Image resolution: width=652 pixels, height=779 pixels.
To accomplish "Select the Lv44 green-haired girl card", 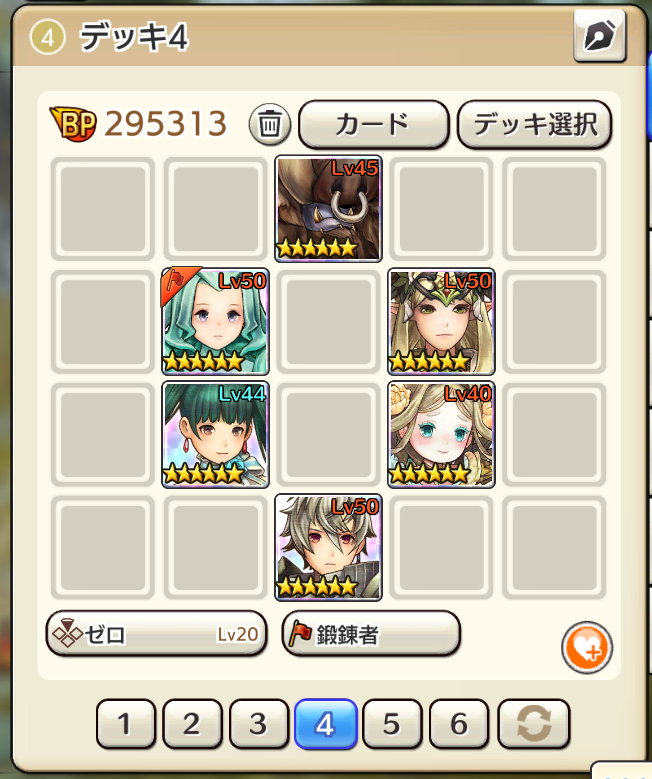I will point(215,434).
